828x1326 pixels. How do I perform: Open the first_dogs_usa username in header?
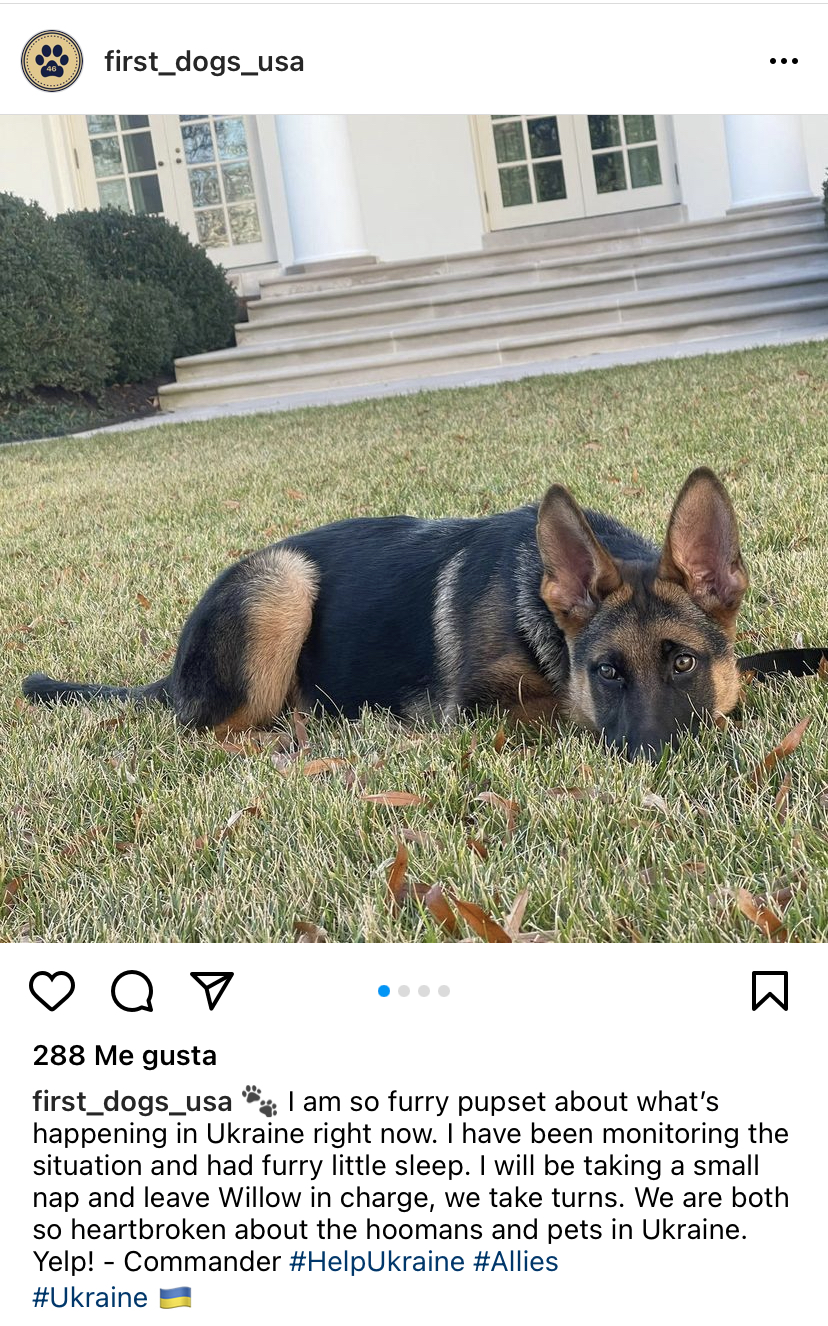coord(204,62)
